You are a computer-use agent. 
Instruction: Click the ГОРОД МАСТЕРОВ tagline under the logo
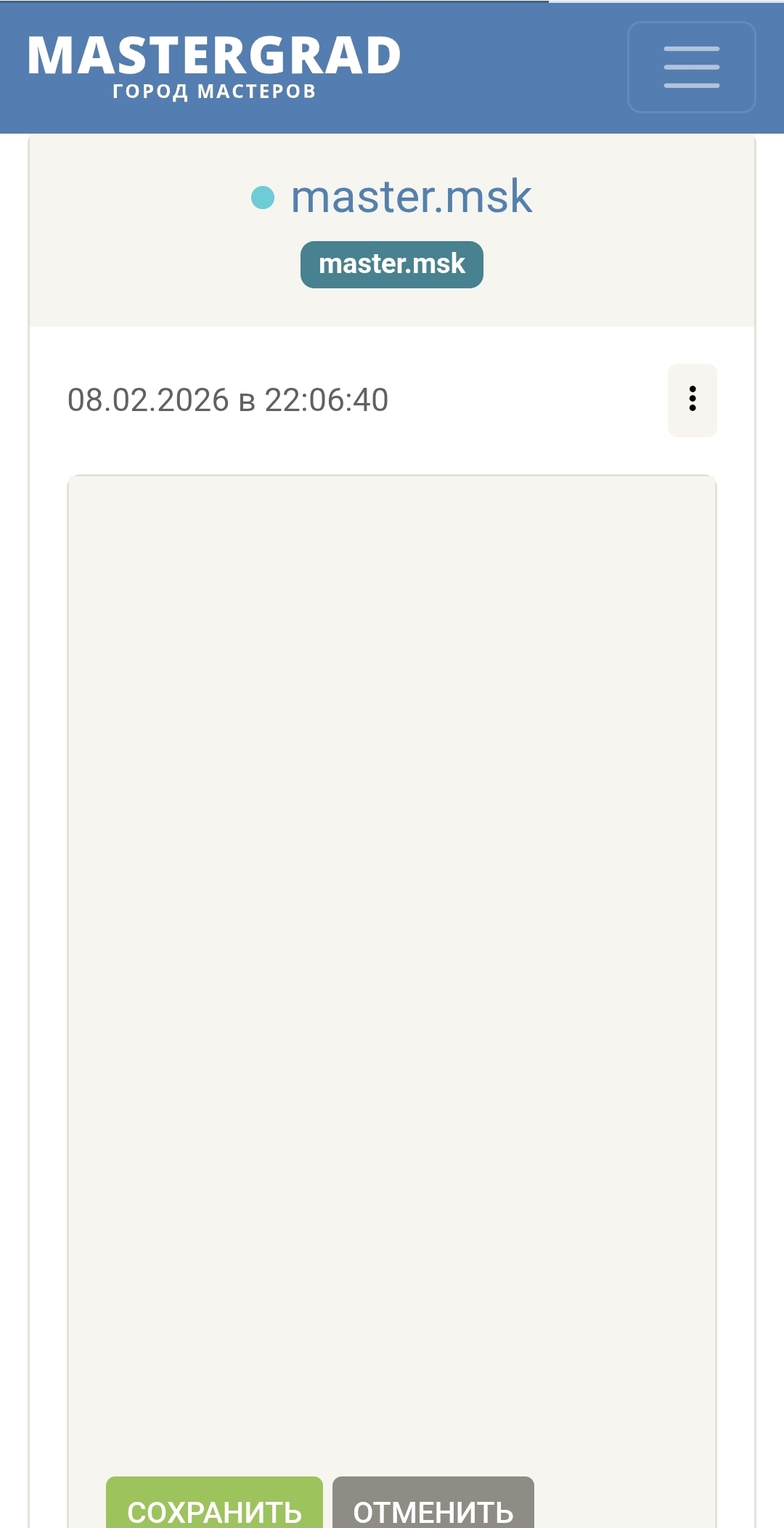tap(214, 92)
